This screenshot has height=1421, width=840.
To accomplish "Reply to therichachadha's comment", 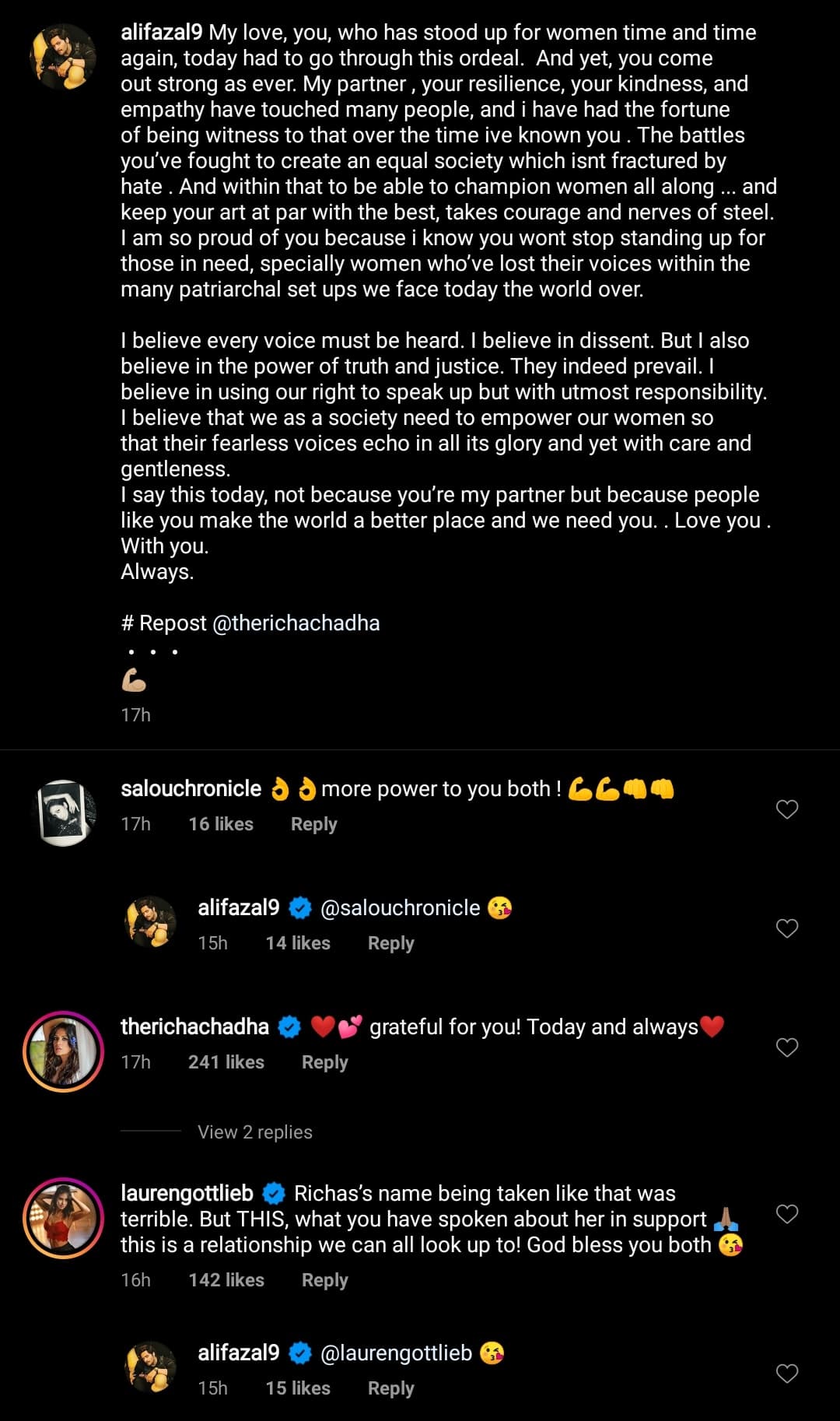I will (x=324, y=1062).
